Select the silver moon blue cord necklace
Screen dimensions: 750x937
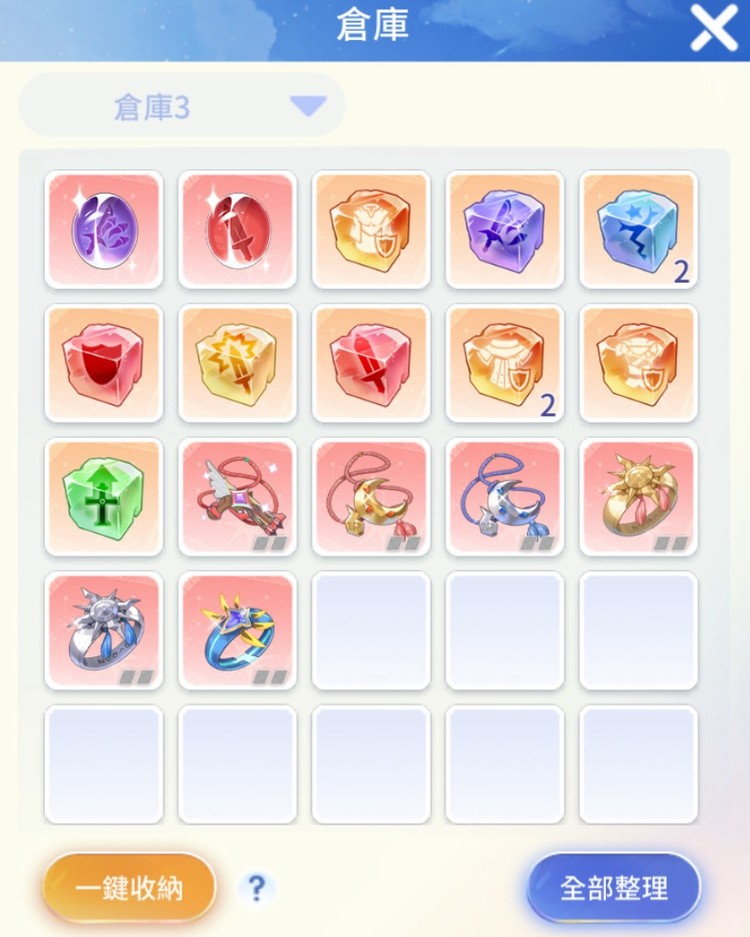(505, 497)
